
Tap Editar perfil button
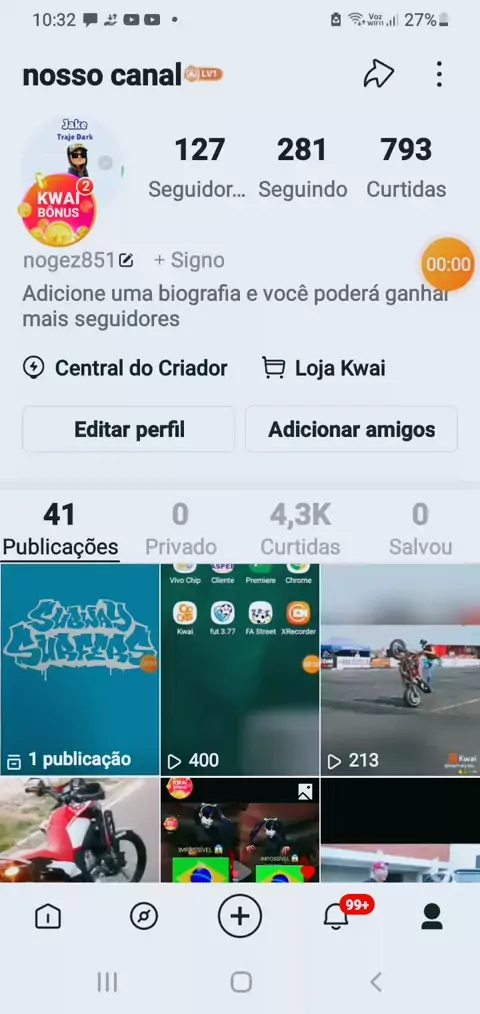(x=129, y=429)
